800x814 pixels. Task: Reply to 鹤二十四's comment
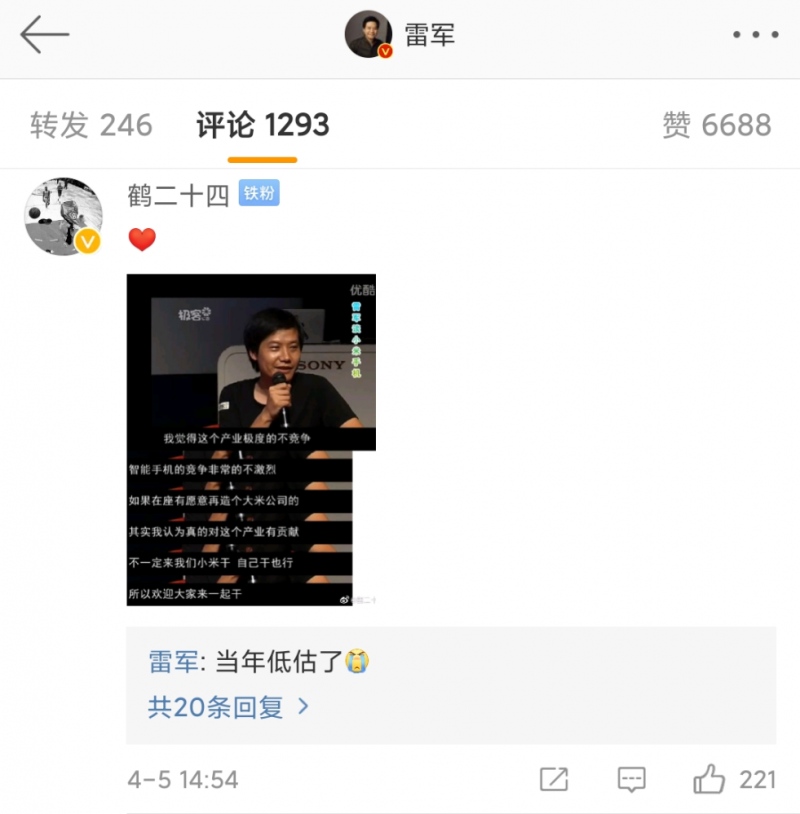click(631, 779)
